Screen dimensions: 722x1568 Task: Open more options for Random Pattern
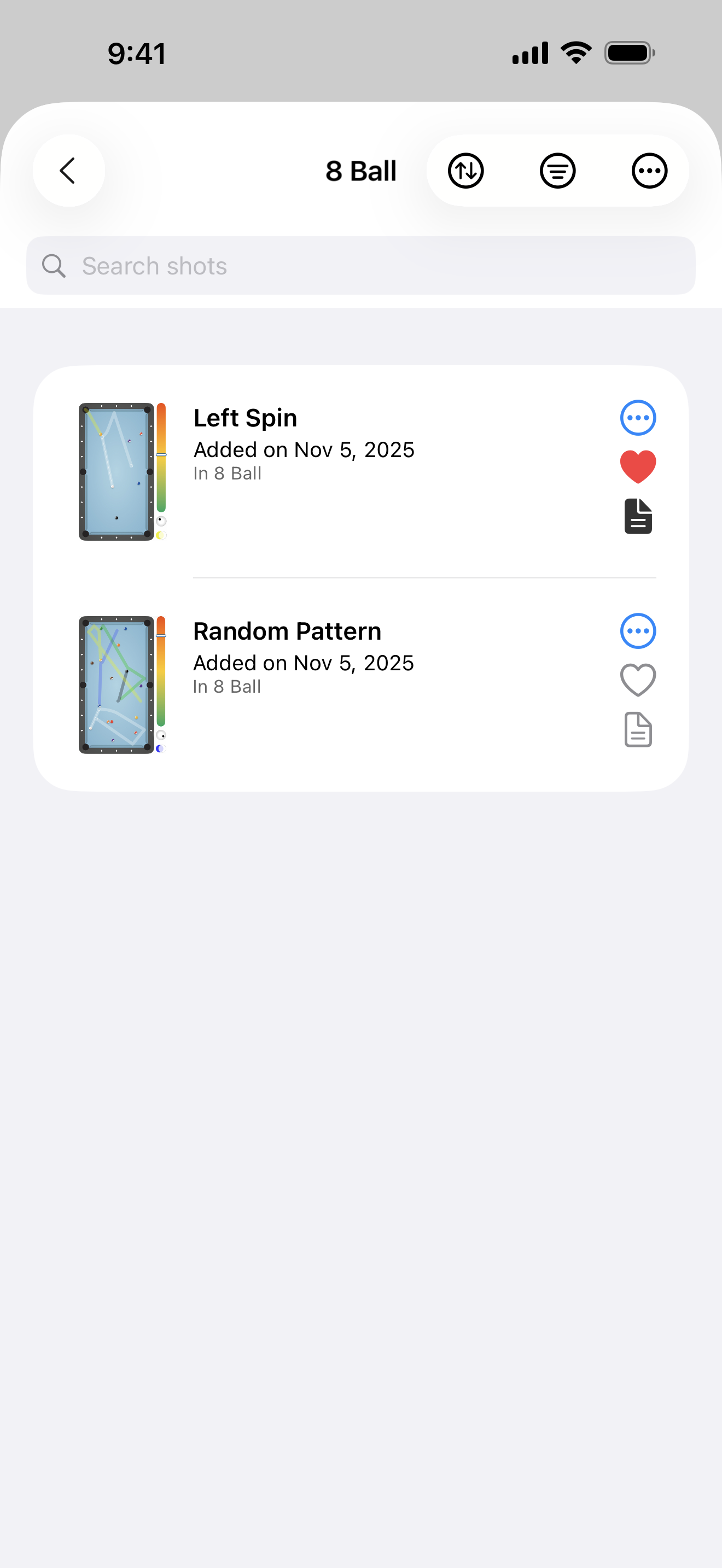pyautogui.click(x=637, y=631)
